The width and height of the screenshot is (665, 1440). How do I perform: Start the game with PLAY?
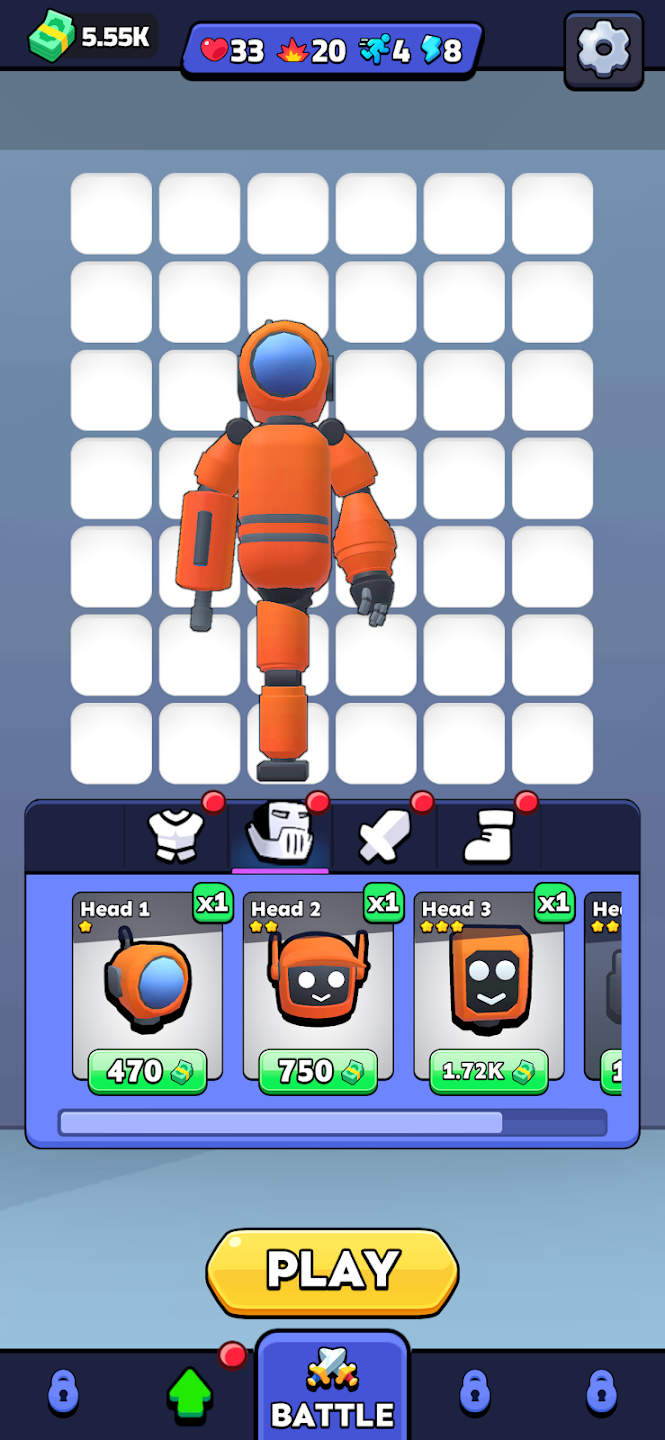(332, 1271)
